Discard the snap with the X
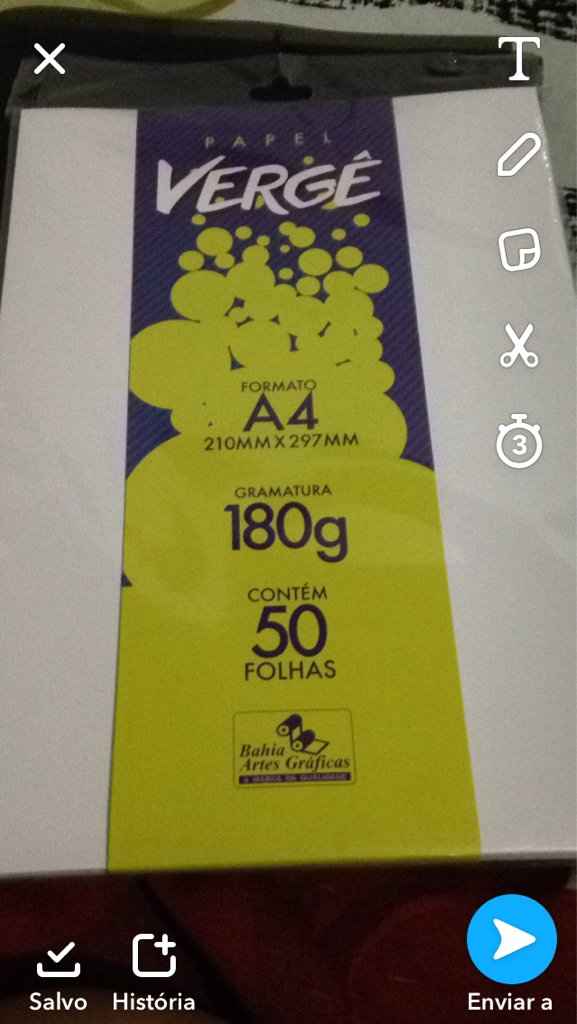The width and height of the screenshot is (577, 1024). coord(50,59)
